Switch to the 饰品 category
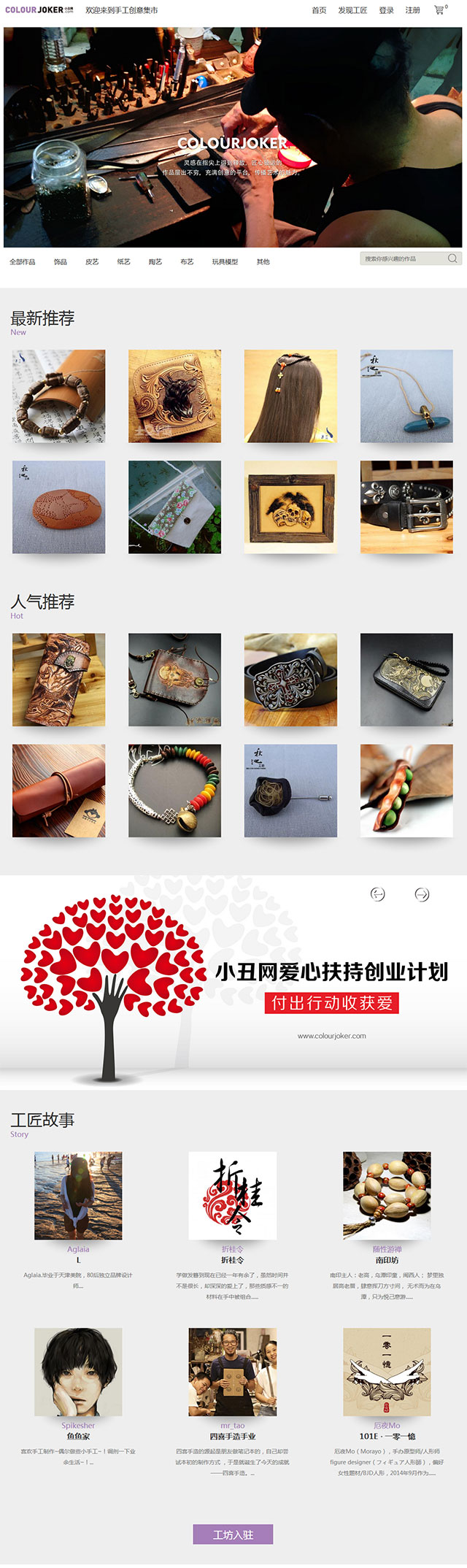Image resolution: width=467 pixels, height=1568 pixels. click(x=60, y=261)
